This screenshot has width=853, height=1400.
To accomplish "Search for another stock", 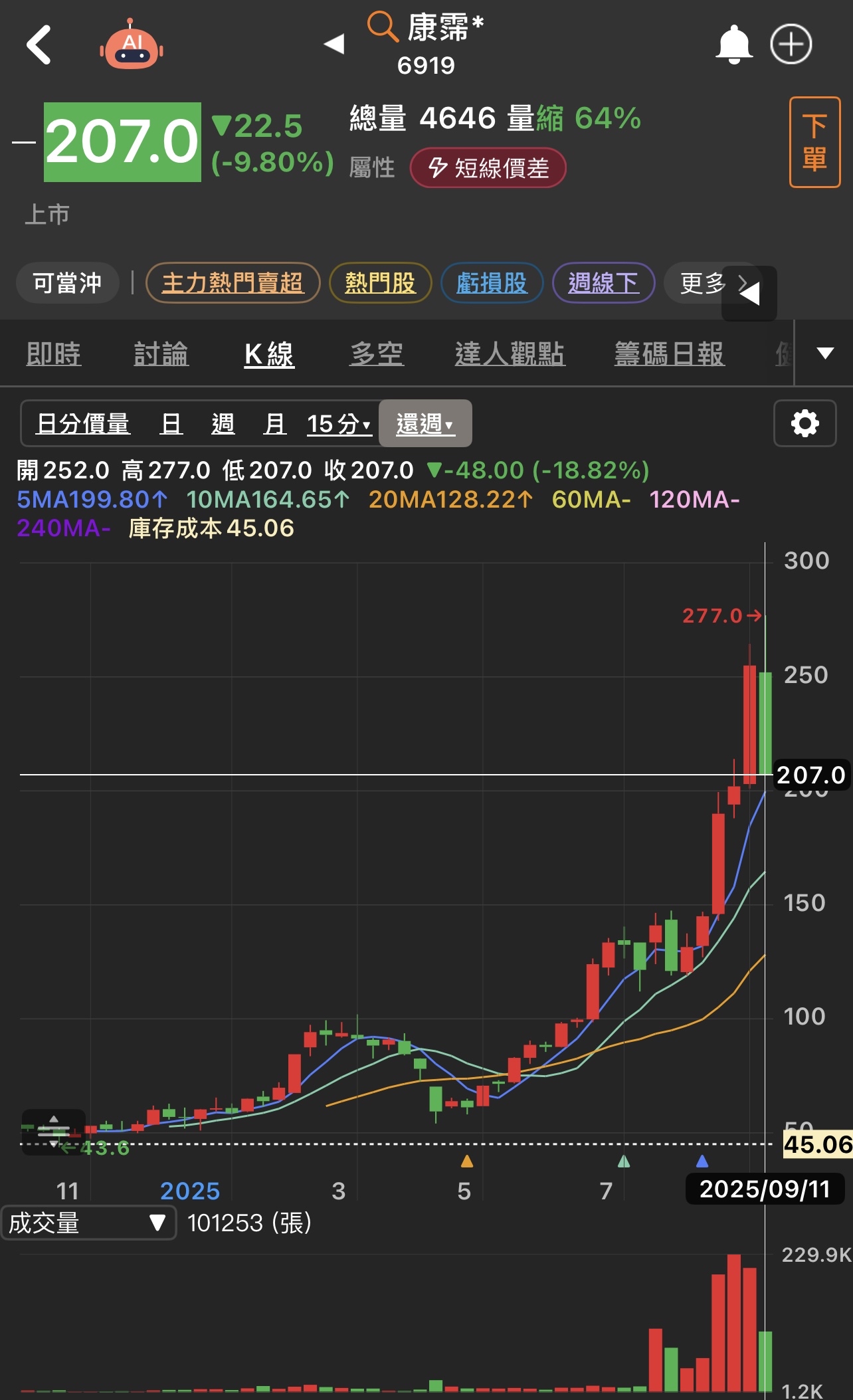I will coord(383,27).
